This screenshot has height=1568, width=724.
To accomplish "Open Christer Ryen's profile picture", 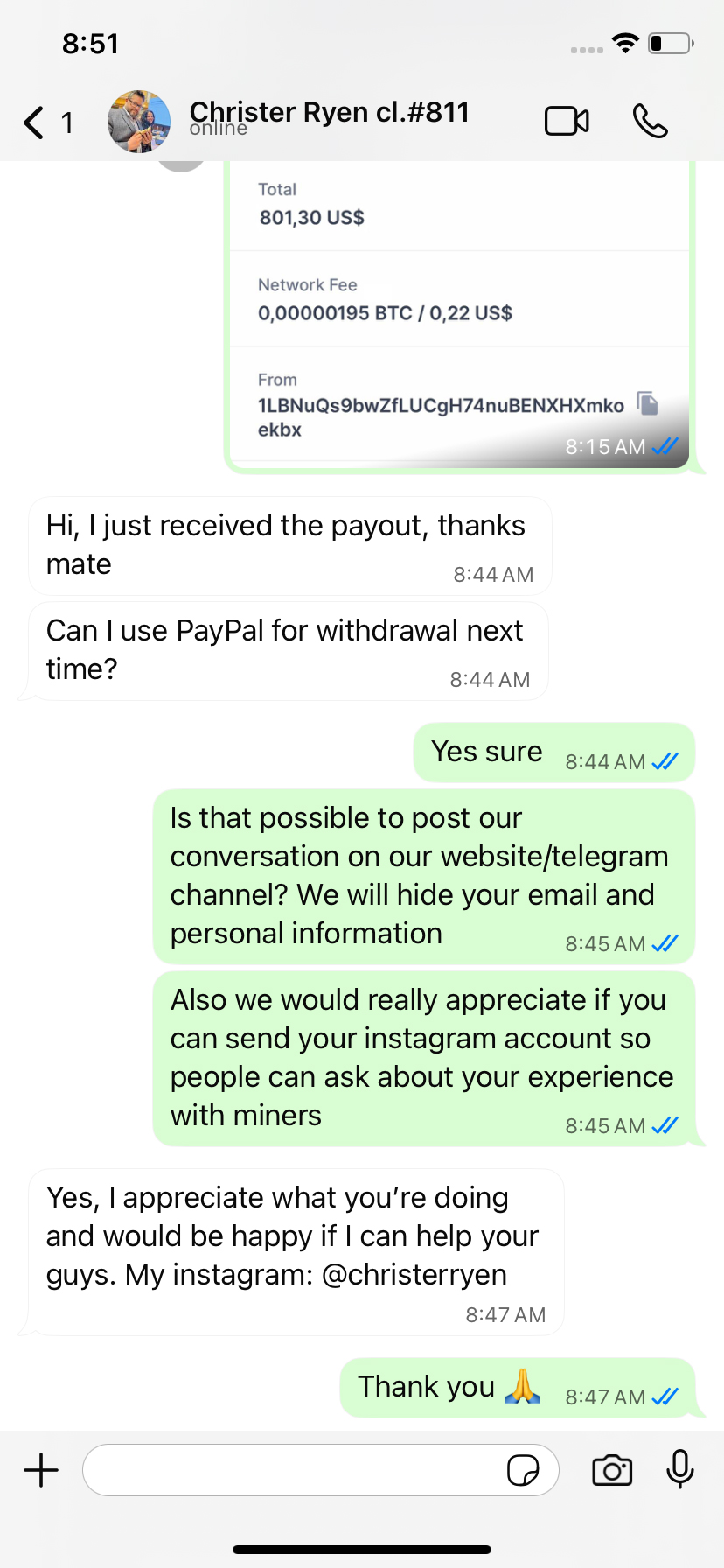I will point(139,122).
